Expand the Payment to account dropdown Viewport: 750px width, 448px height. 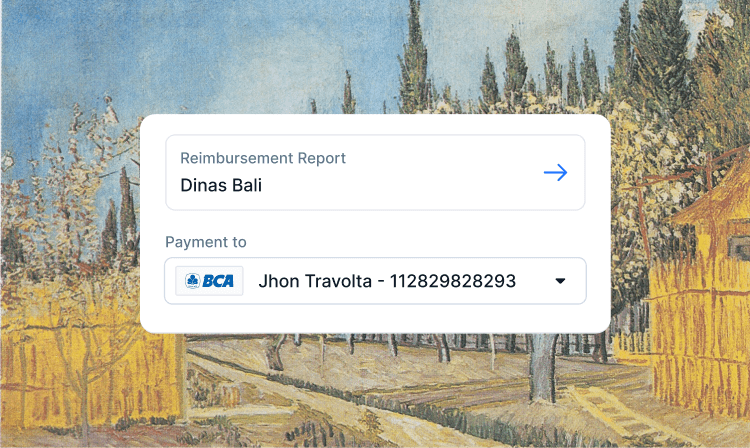pos(560,281)
